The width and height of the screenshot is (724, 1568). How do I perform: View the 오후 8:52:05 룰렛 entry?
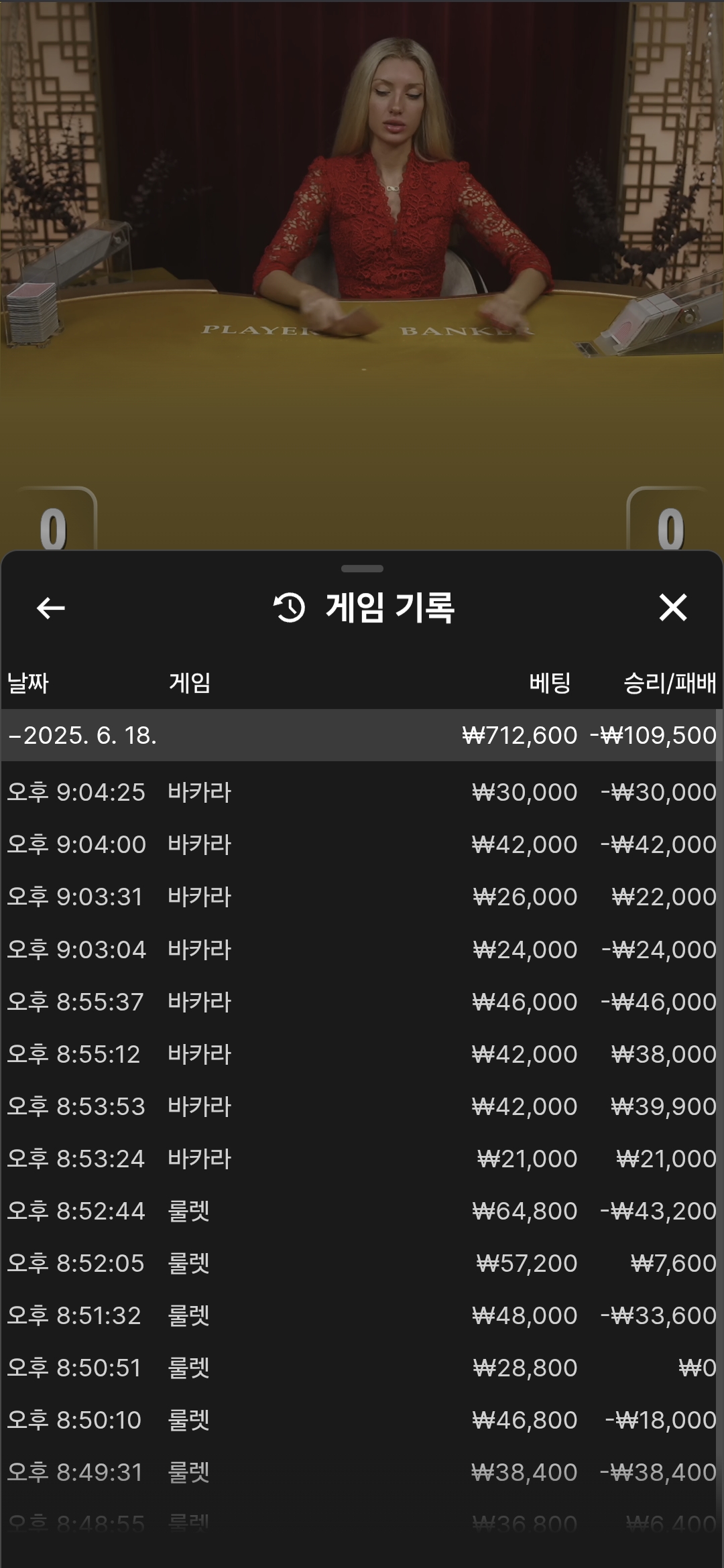pyautogui.click(x=362, y=1263)
